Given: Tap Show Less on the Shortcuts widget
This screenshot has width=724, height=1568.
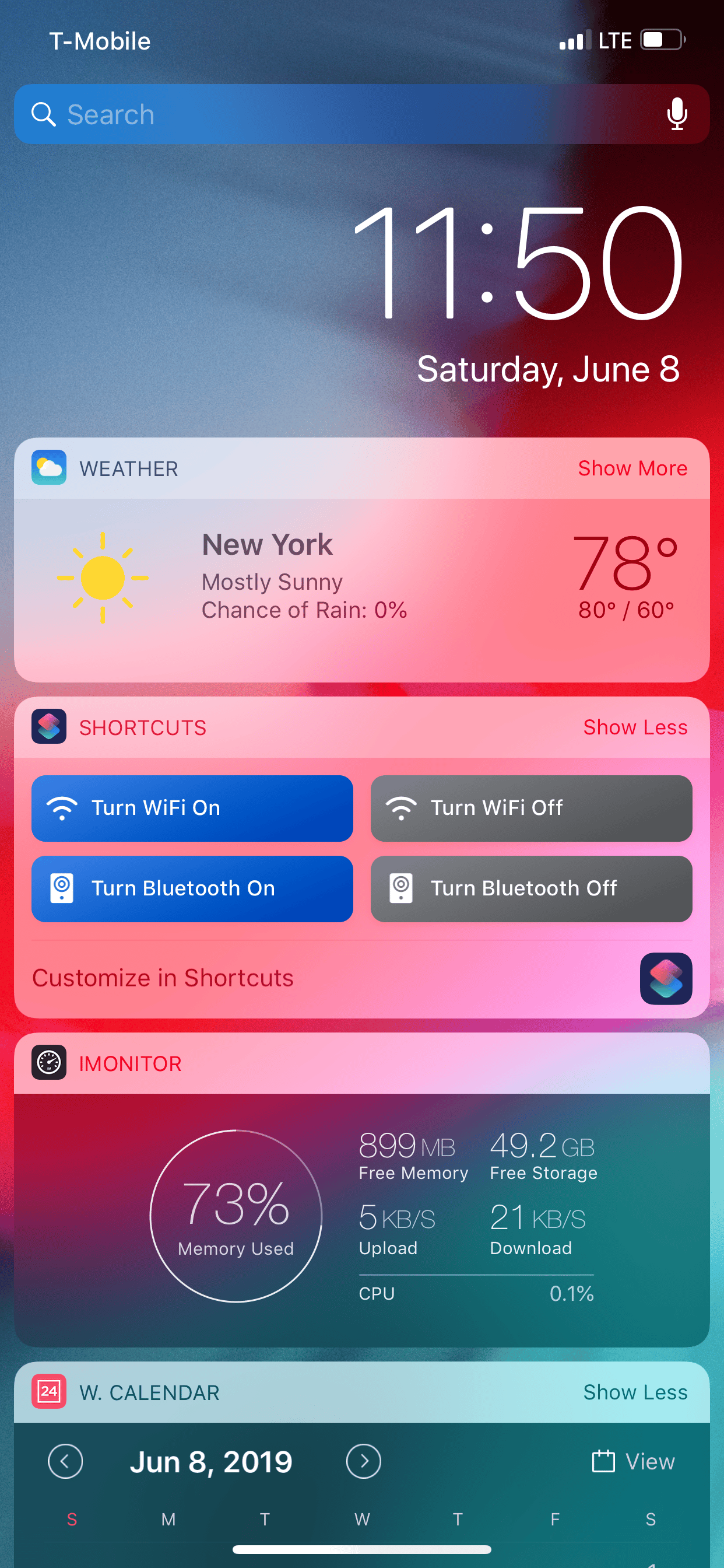Looking at the screenshot, I should [635, 727].
